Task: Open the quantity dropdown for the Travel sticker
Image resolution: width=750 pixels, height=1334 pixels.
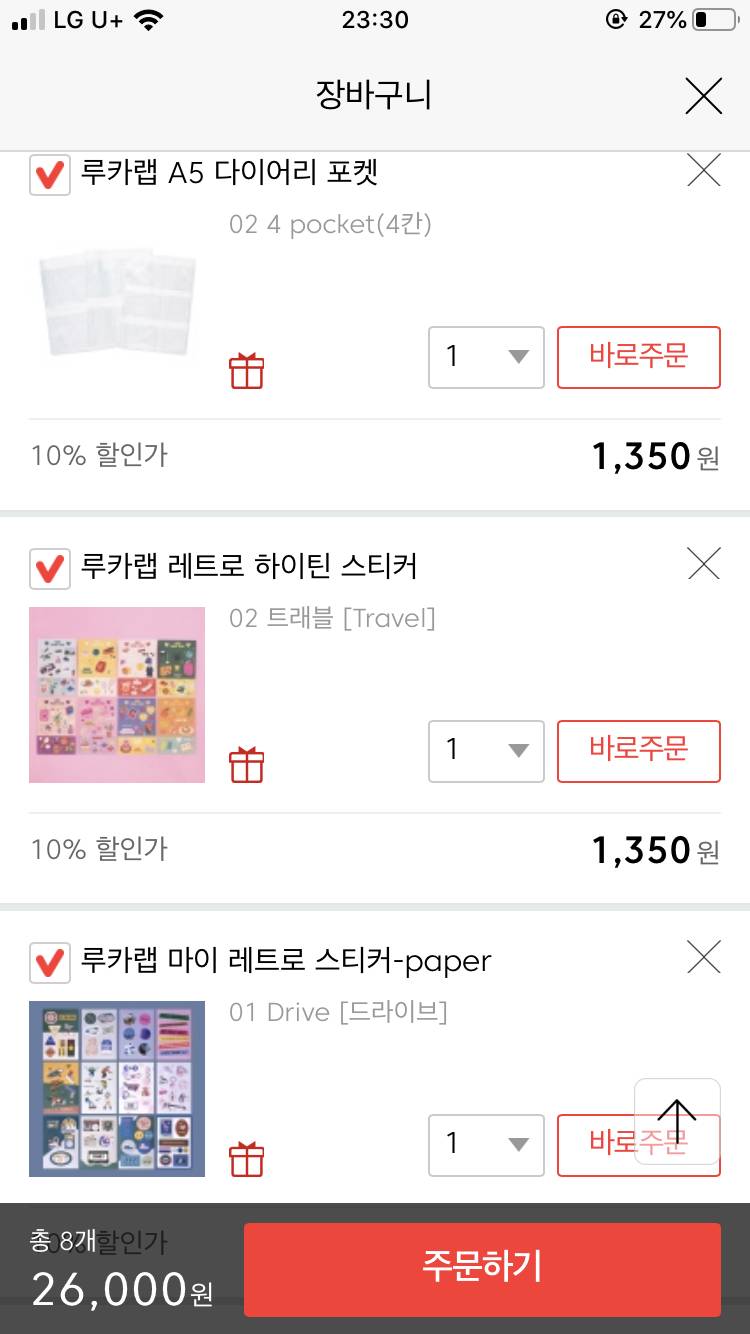Action: click(x=486, y=751)
